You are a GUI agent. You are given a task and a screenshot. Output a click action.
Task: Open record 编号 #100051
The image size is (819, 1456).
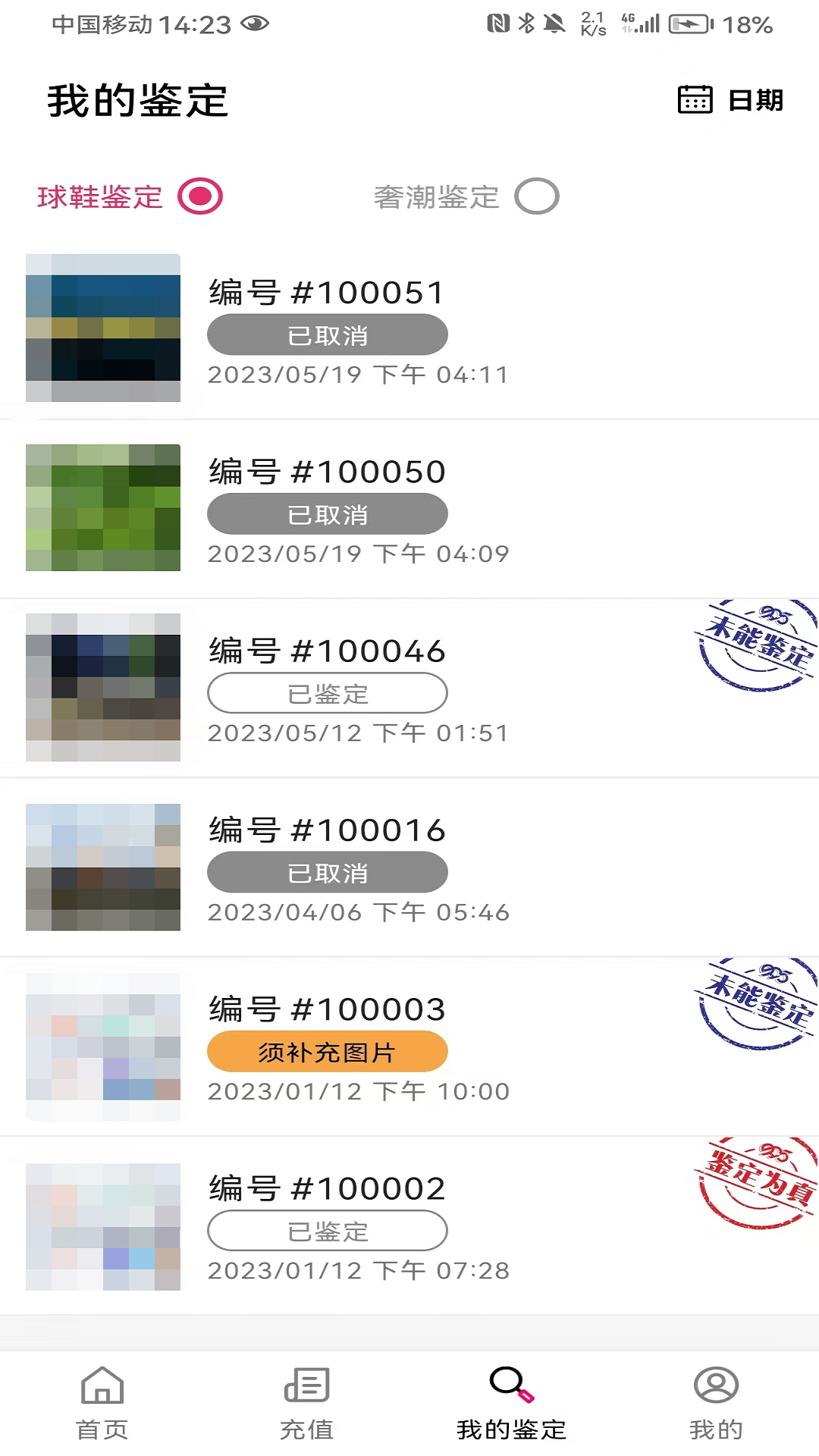pos(326,328)
